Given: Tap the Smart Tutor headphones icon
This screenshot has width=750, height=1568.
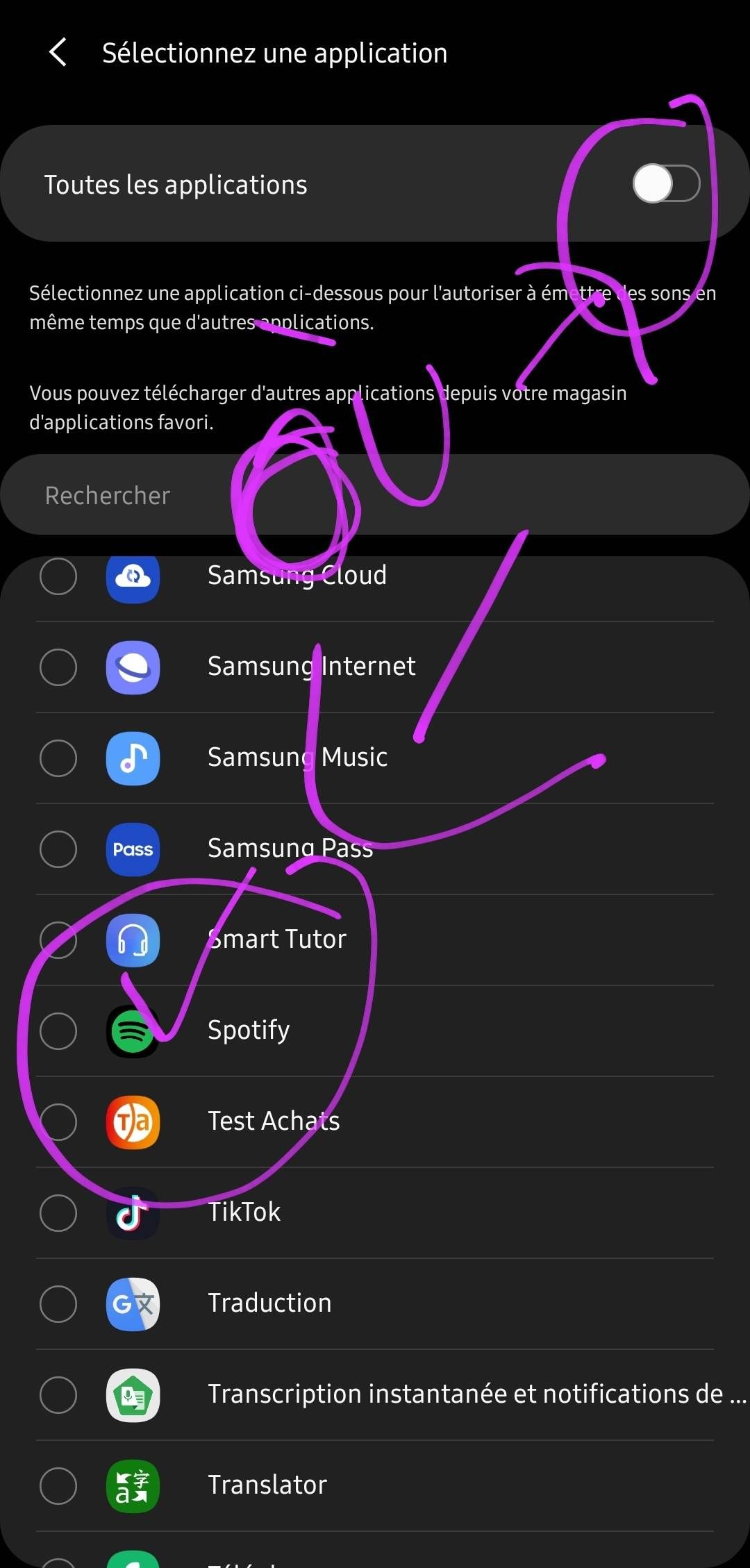Looking at the screenshot, I should [132, 940].
